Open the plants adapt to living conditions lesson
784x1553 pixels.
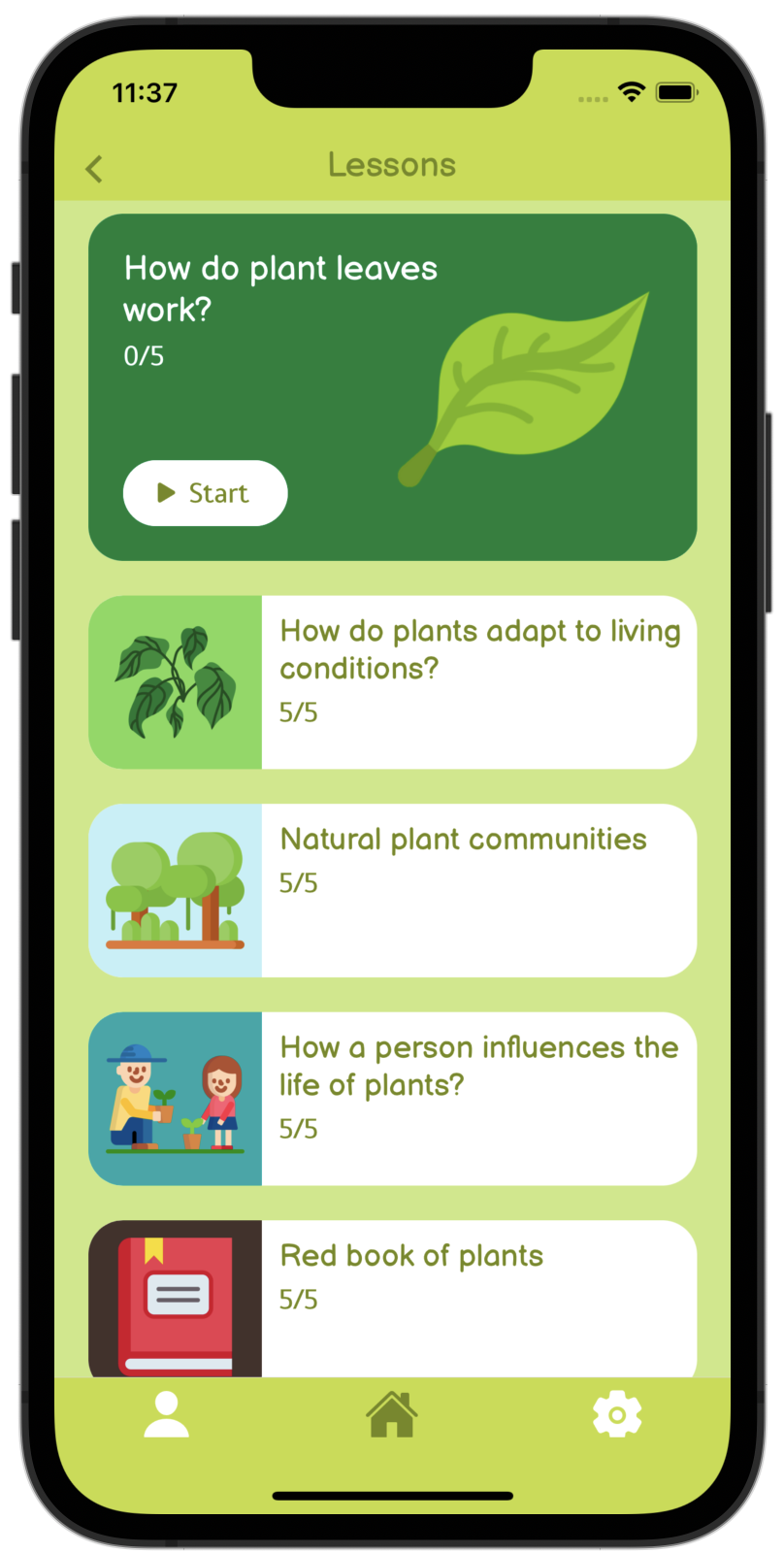pyautogui.click(x=392, y=681)
